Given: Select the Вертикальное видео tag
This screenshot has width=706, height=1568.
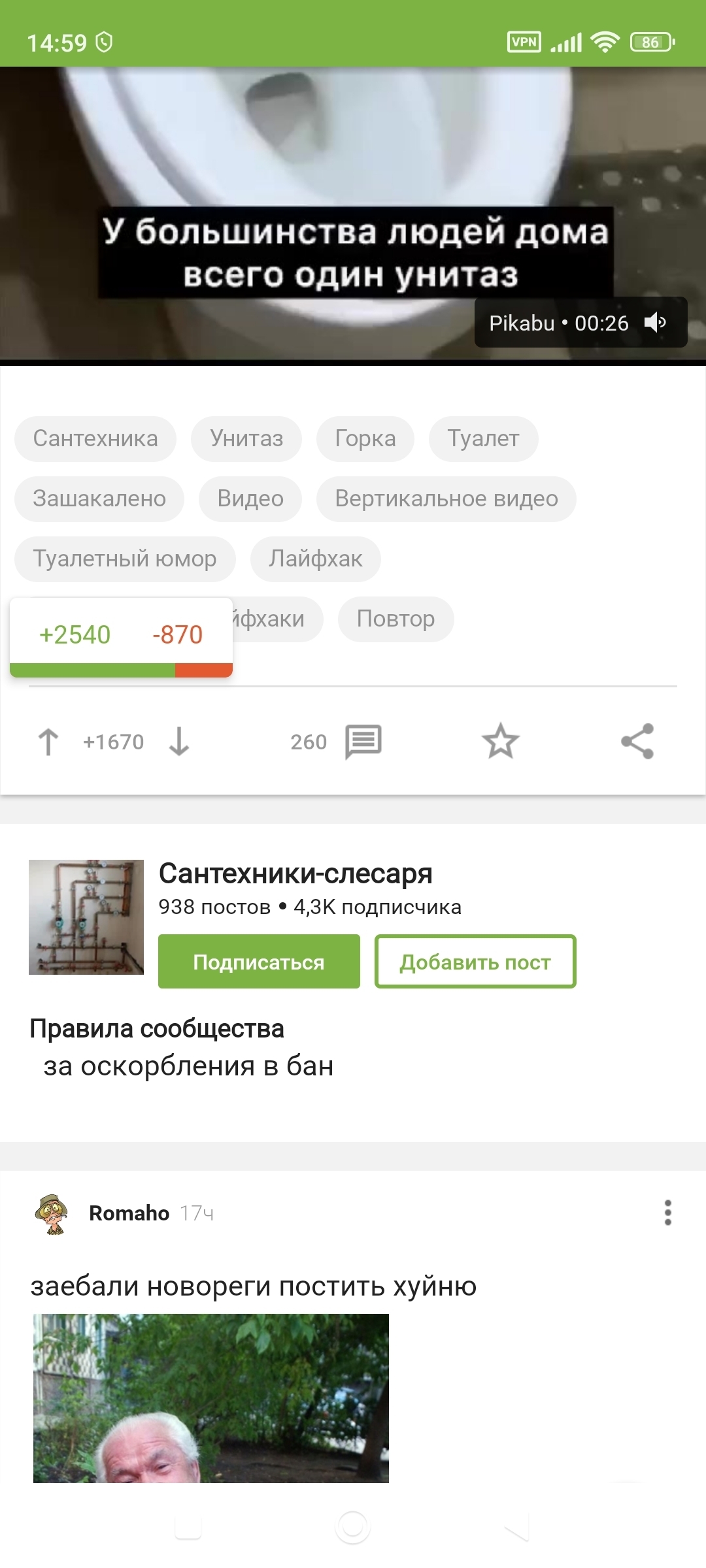Looking at the screenshot, I should pyautogui.click(x=446, y=498).
